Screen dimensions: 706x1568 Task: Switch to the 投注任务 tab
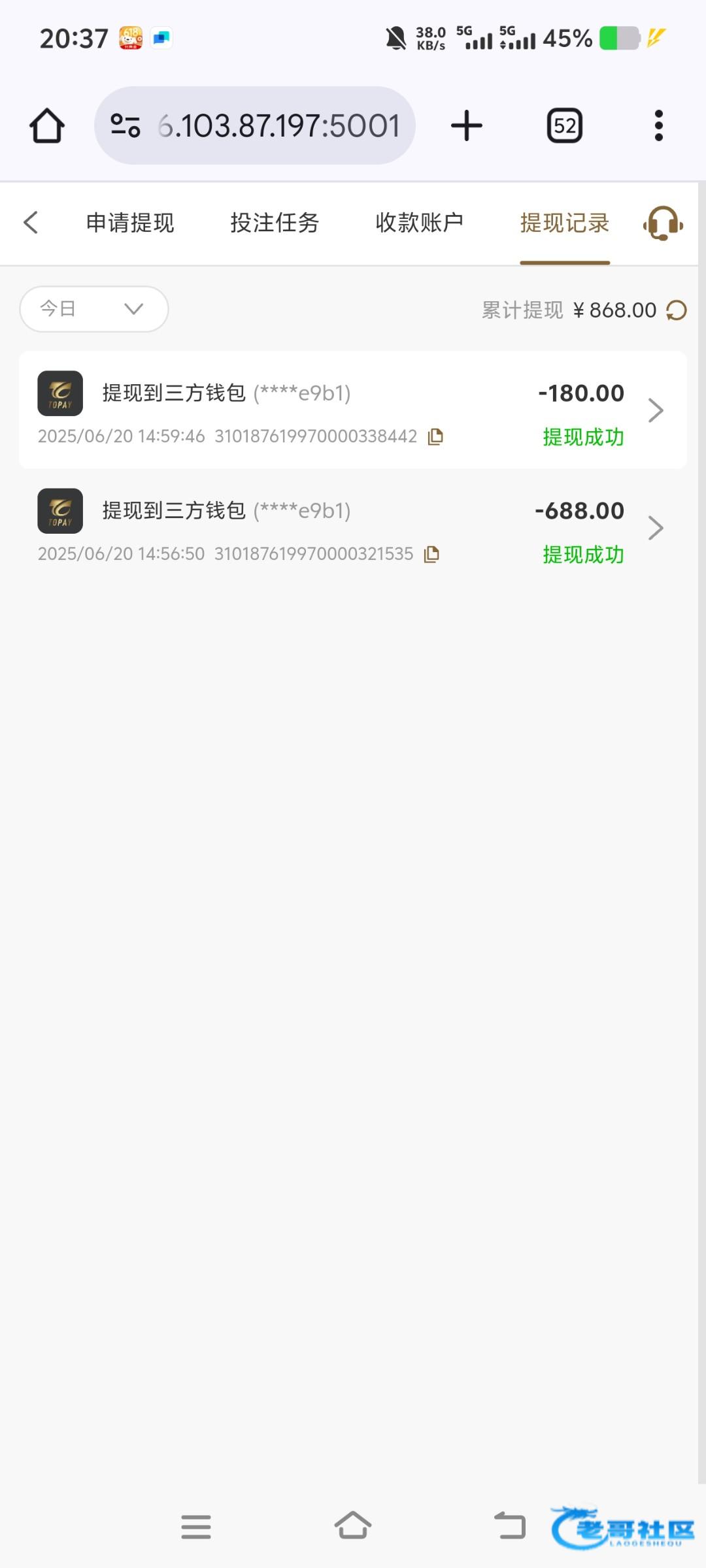(275, 223)
